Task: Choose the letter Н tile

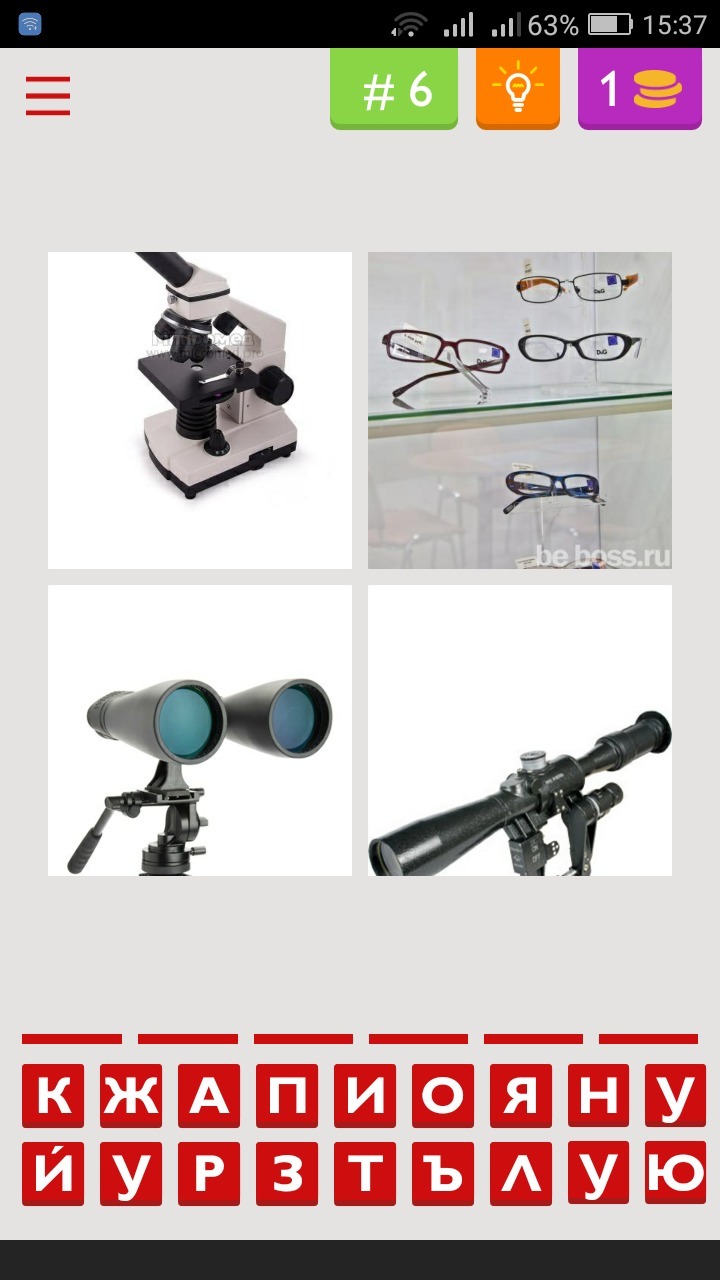Action: 598,1096
